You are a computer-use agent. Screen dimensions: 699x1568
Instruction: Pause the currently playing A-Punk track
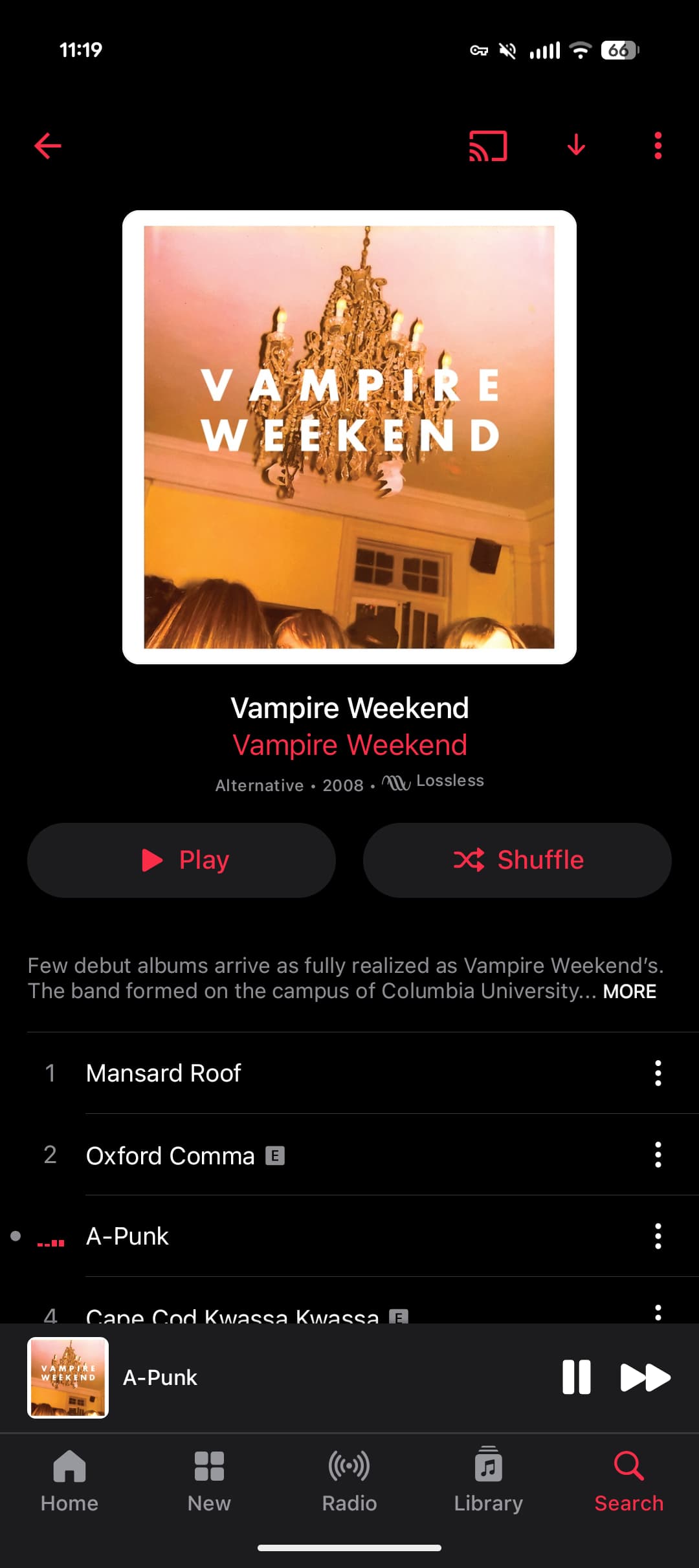(x=576, y=1378)
